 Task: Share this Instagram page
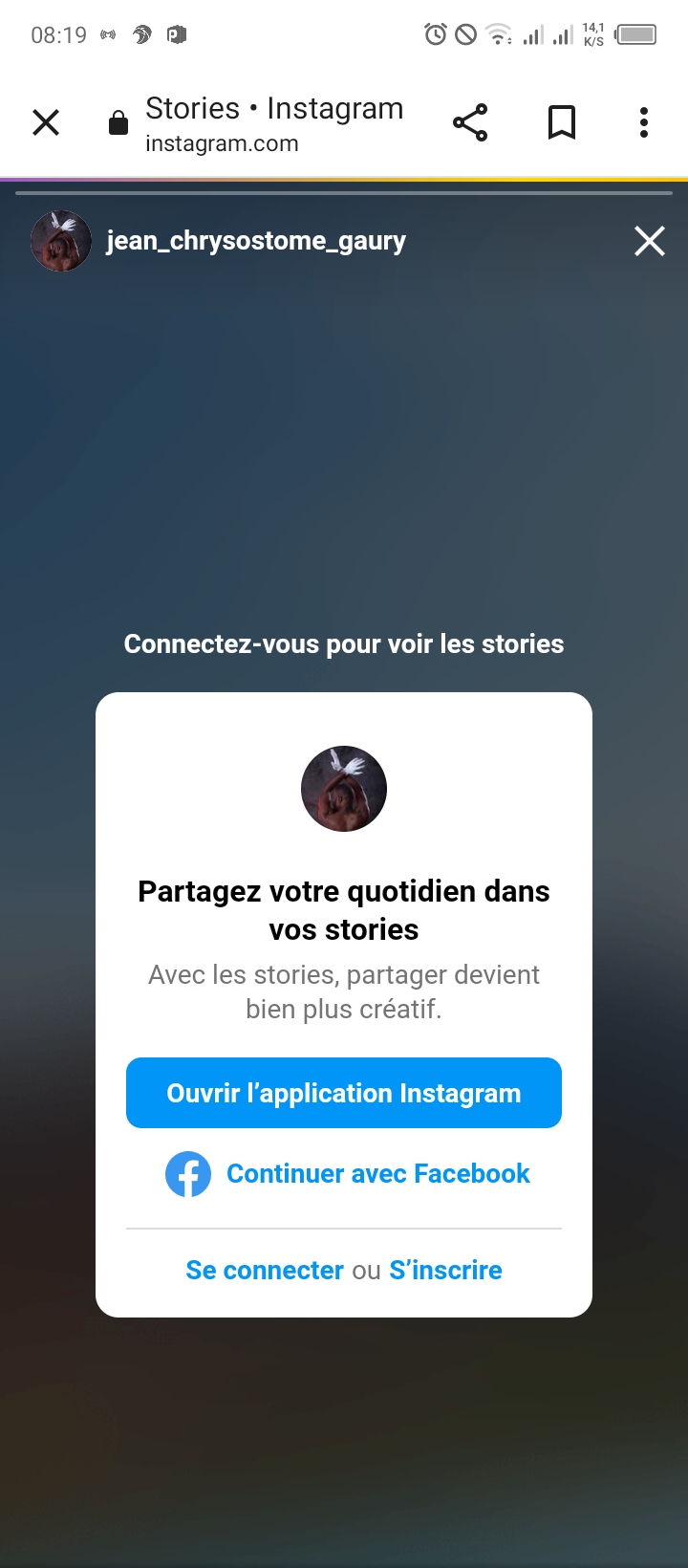470,122
